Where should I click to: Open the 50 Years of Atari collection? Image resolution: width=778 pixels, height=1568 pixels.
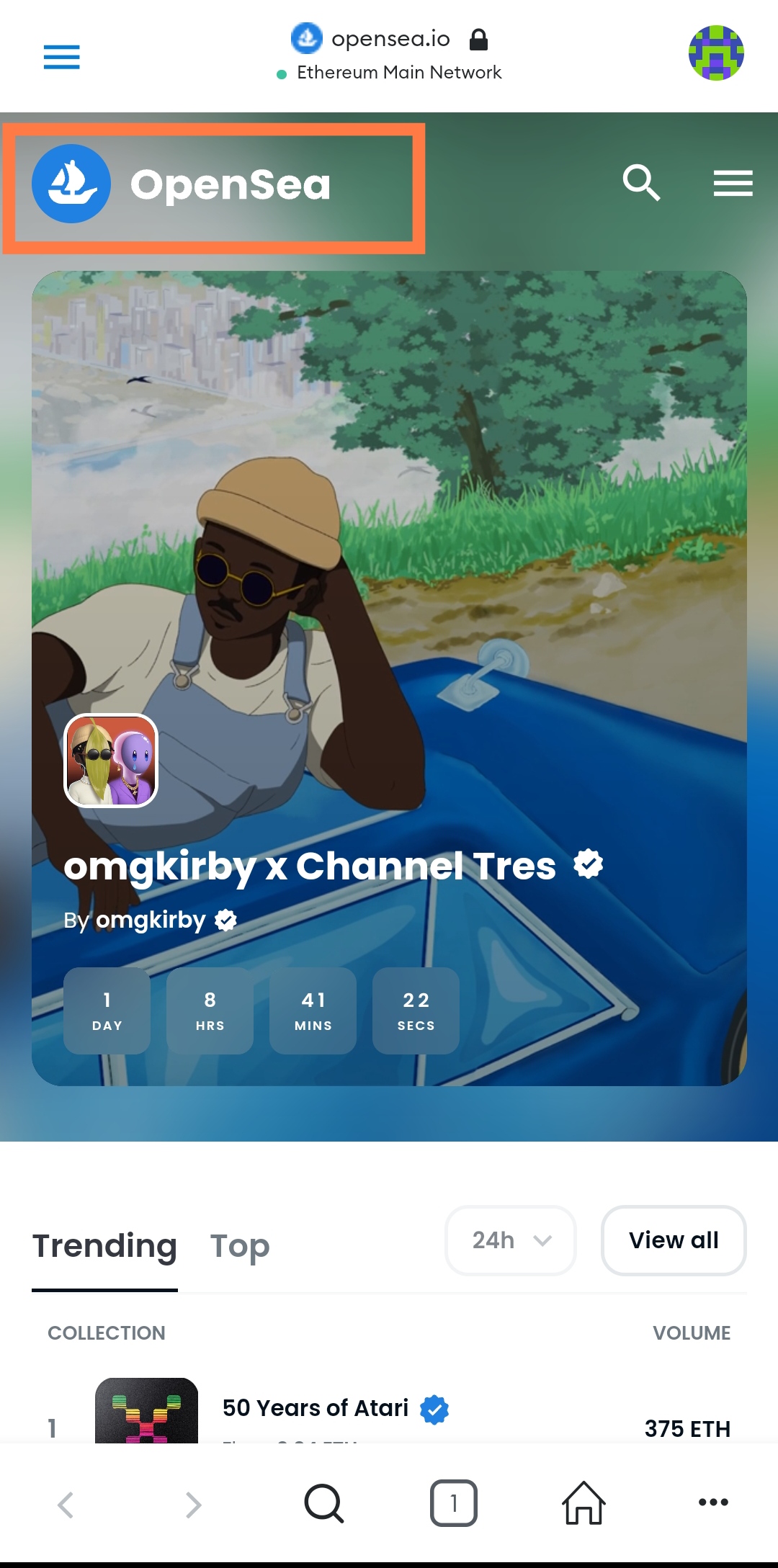point(316,1408)
